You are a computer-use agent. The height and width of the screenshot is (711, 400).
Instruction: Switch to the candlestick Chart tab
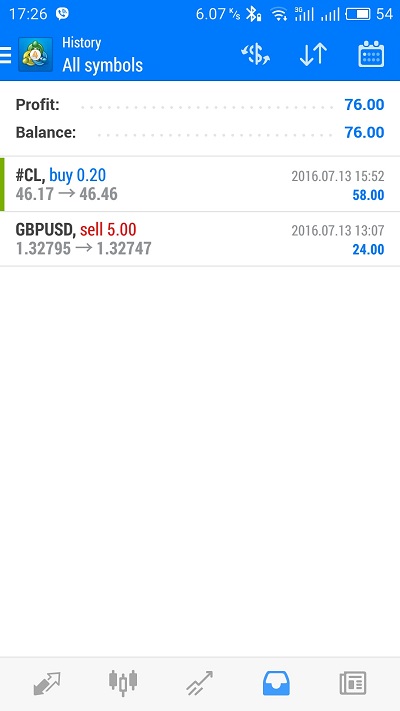click(123, 683)
